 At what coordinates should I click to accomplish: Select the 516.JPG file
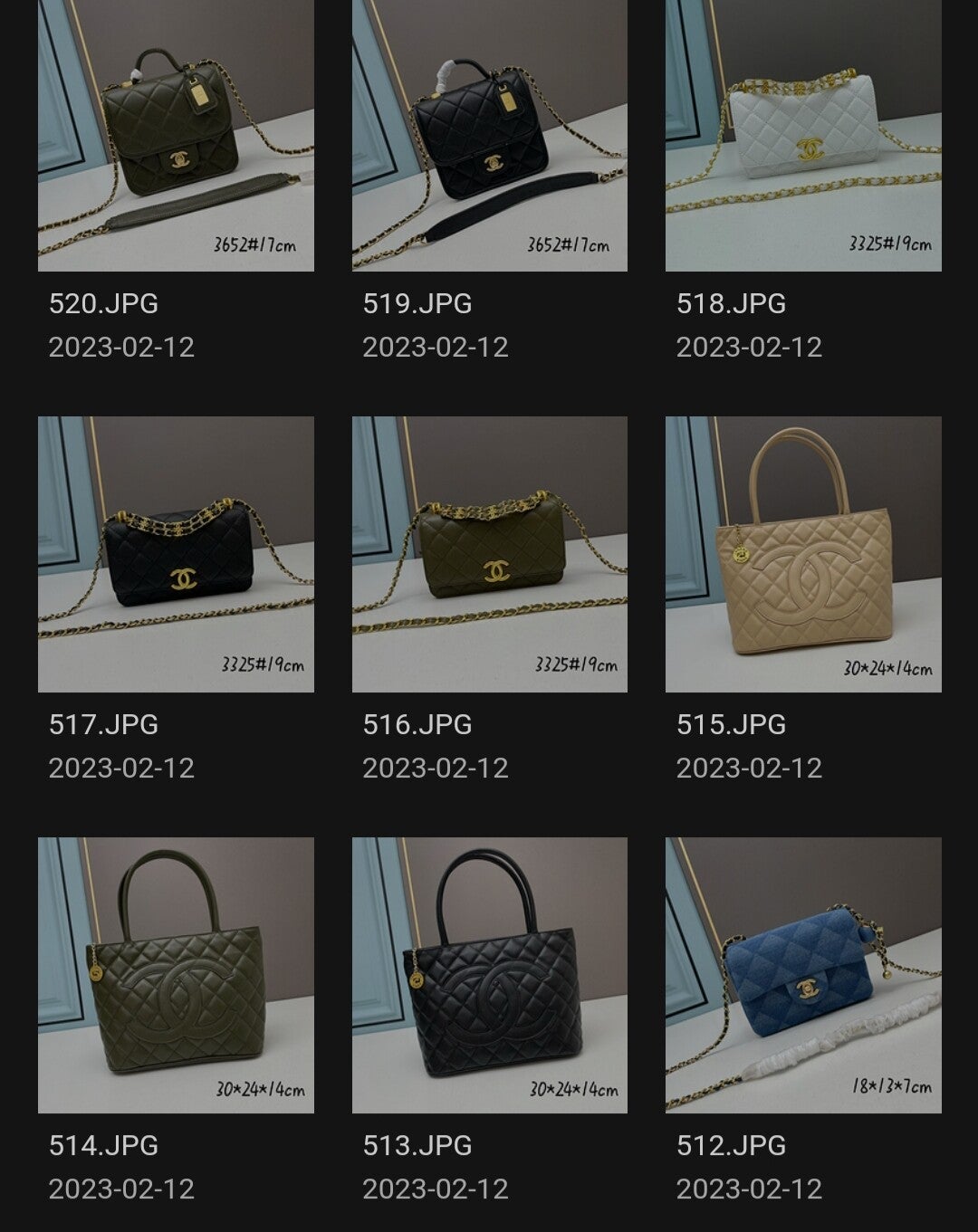point(489,554)
